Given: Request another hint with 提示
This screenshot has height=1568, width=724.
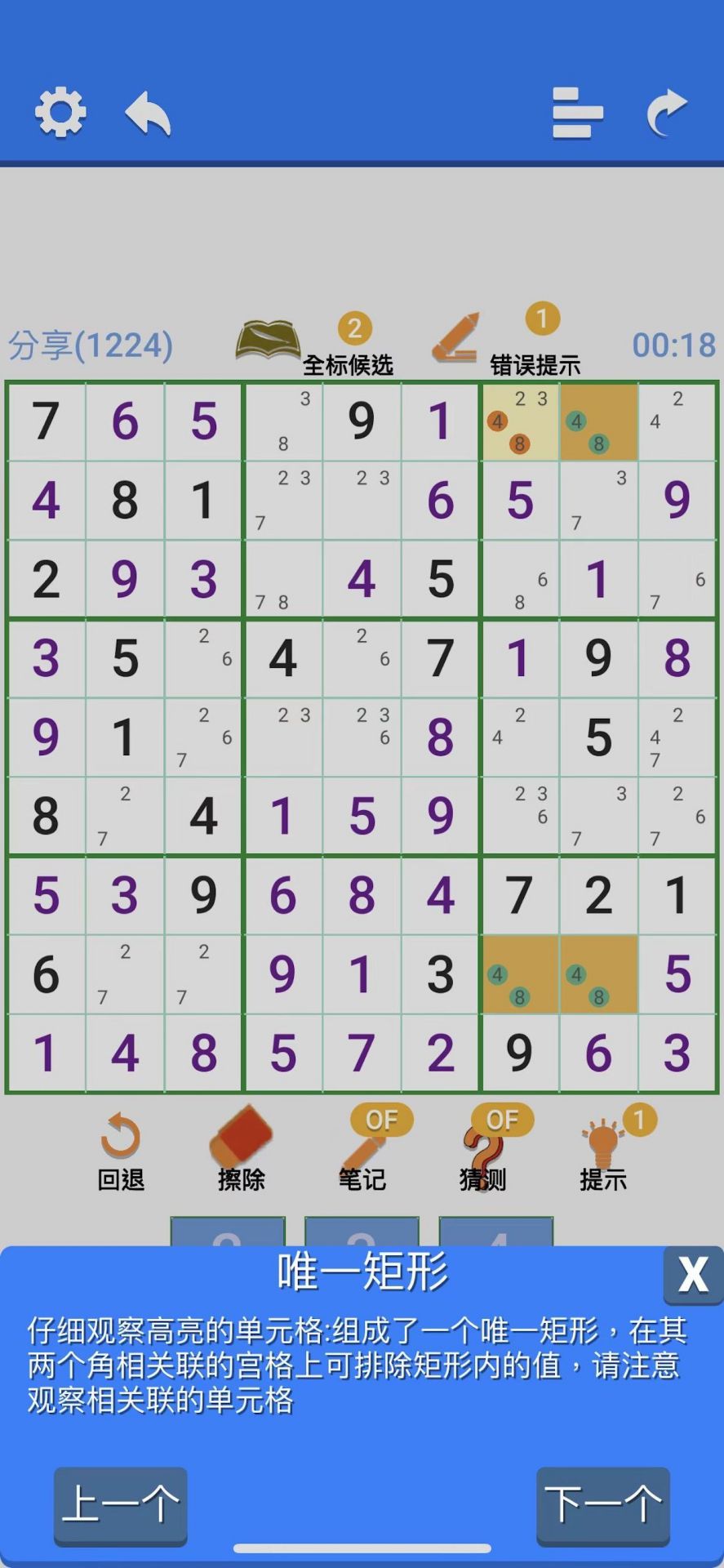Looking at the screenshot, I should [x=603, y=1151].
